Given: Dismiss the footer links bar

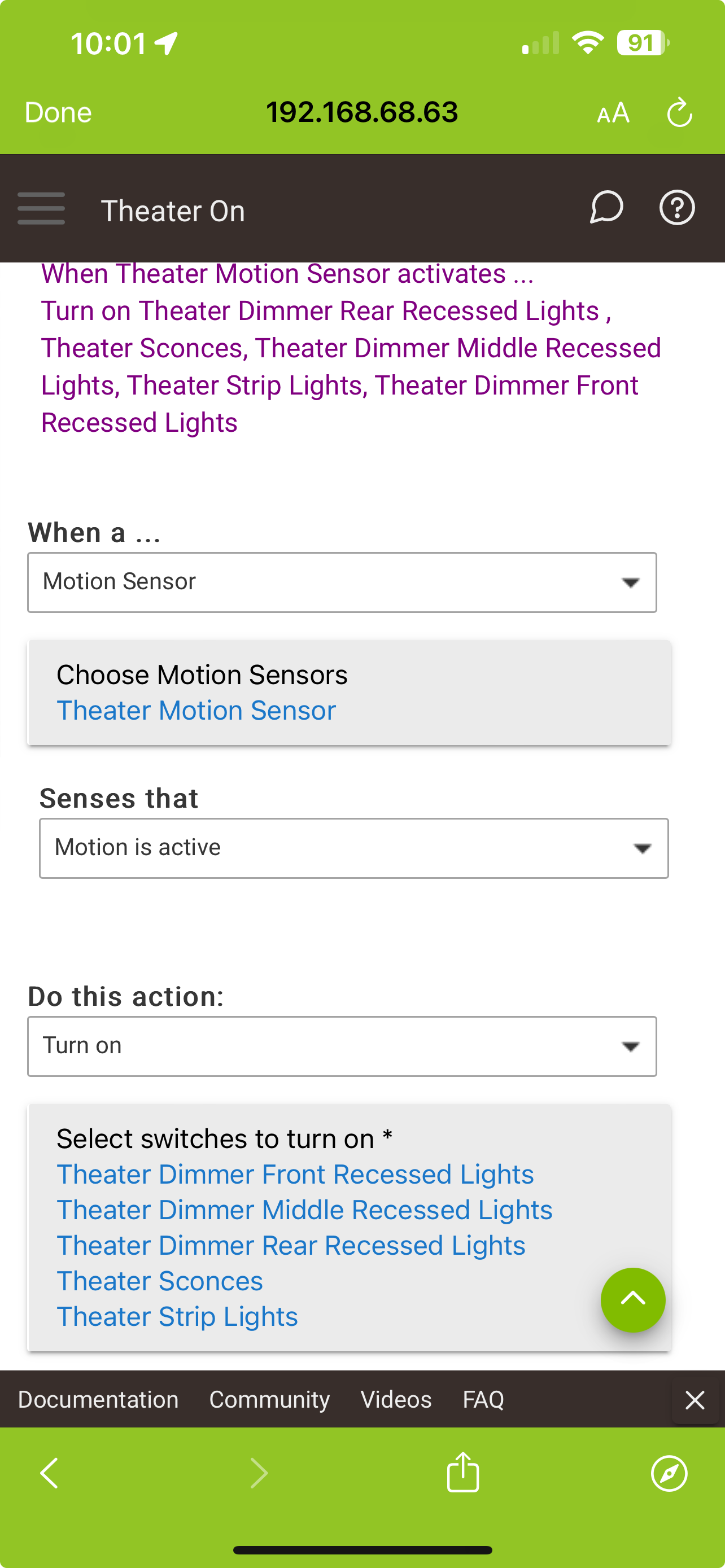Looking at the screenshot, I should [695, 1399].
